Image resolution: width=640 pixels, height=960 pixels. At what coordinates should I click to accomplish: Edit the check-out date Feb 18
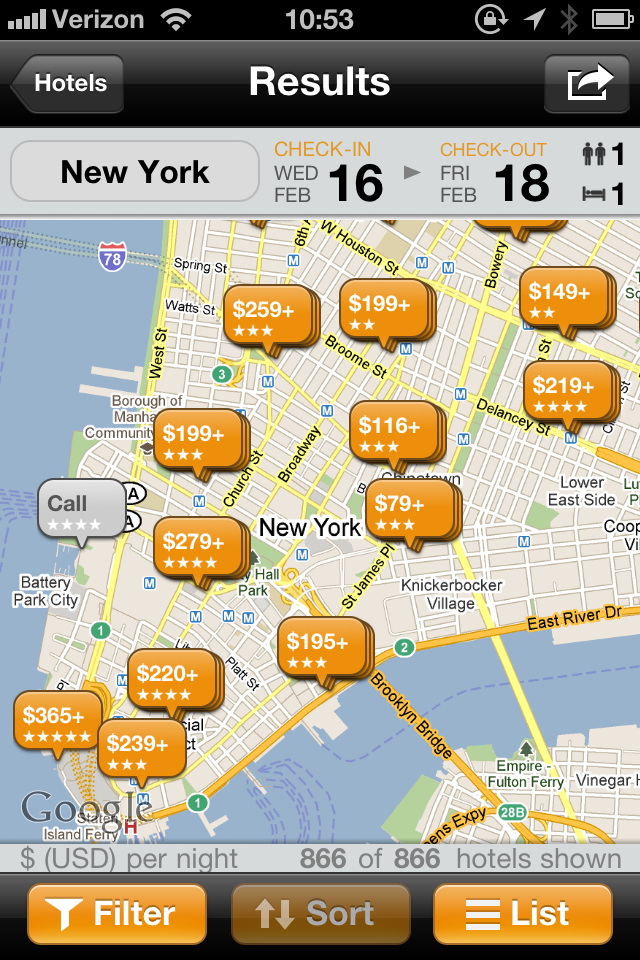(495, 174)
